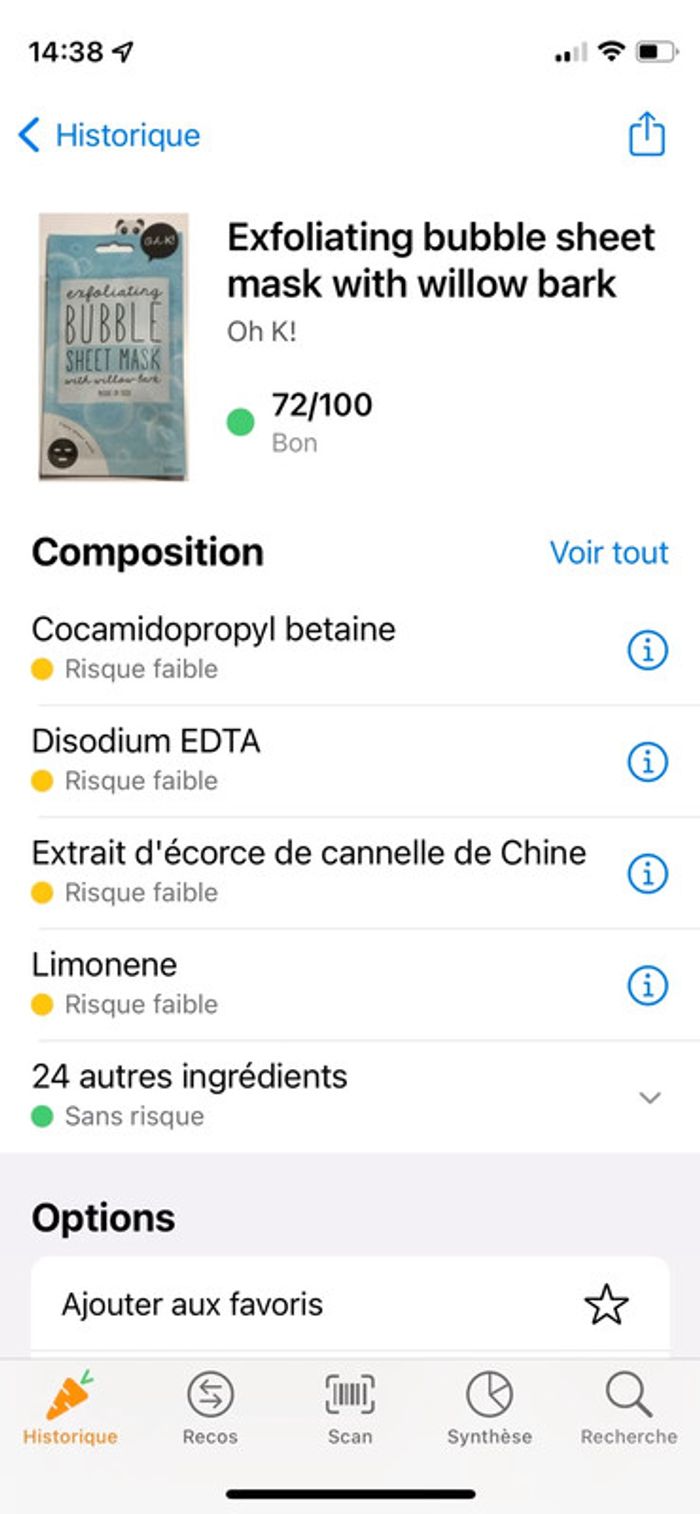
Task: Open the product image thumbnail
Action: (114, 346)
